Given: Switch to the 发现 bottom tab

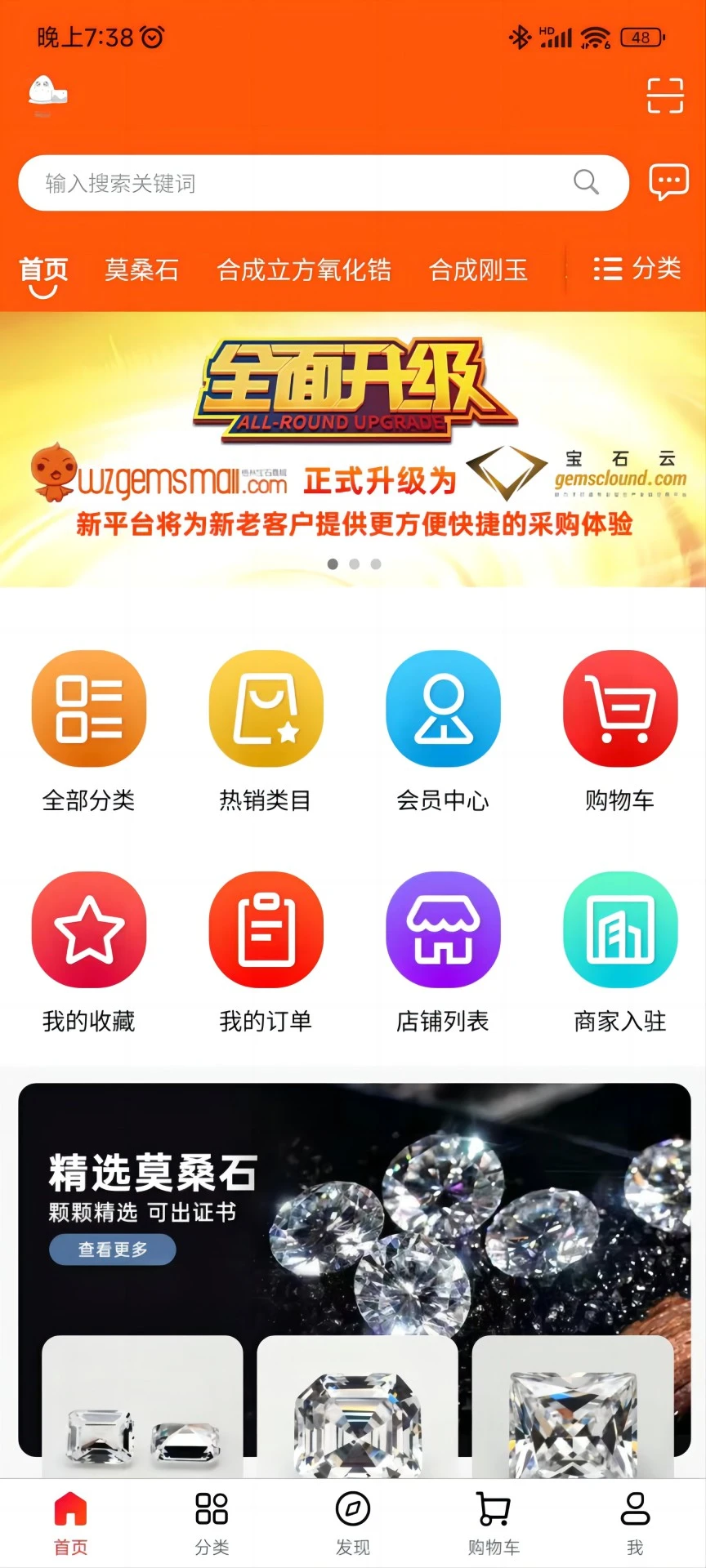Looking at the screenshot, I should pos(353,1522).
